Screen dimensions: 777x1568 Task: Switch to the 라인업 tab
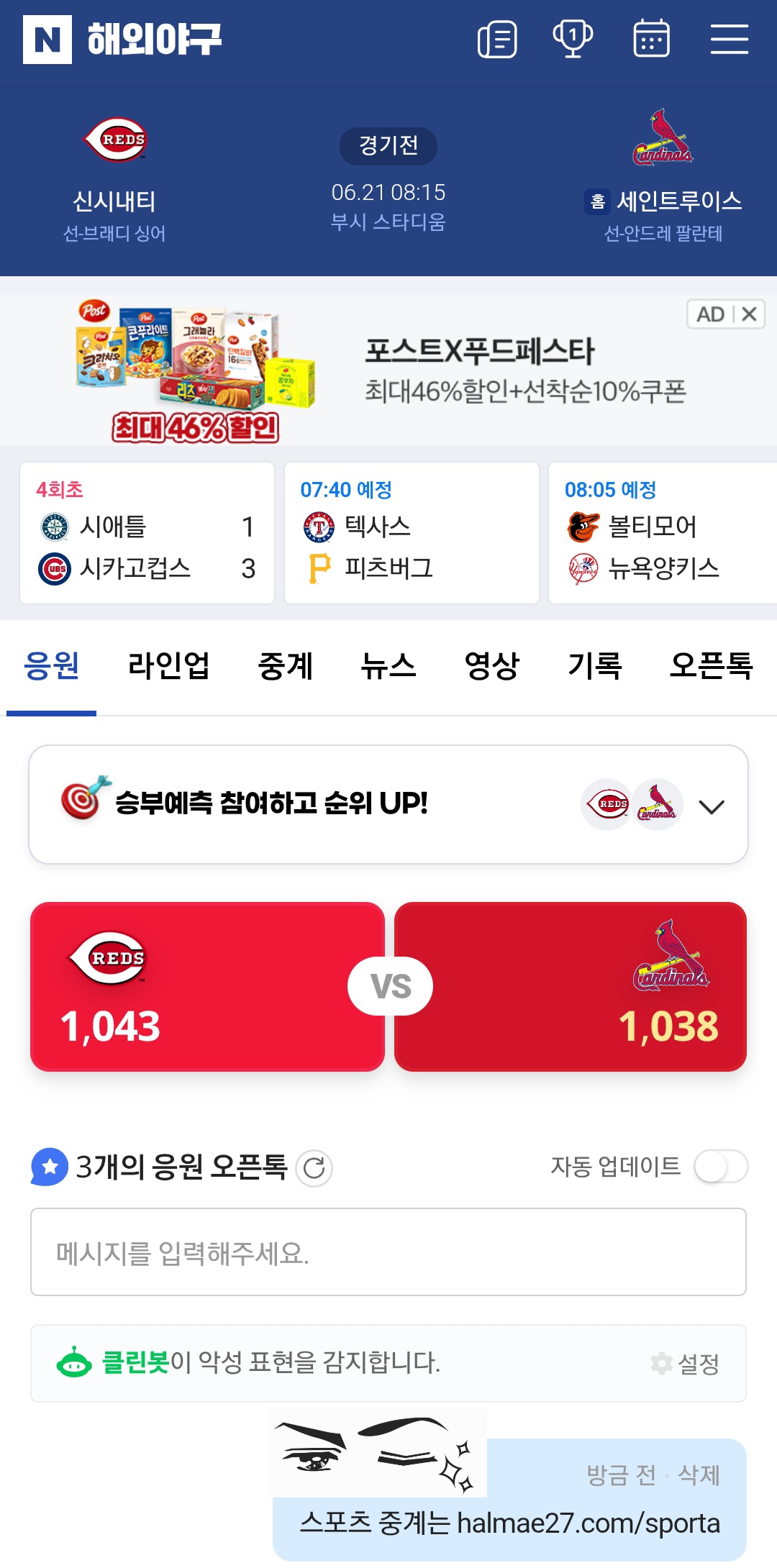pyautogui.click(x=168, y=665)
